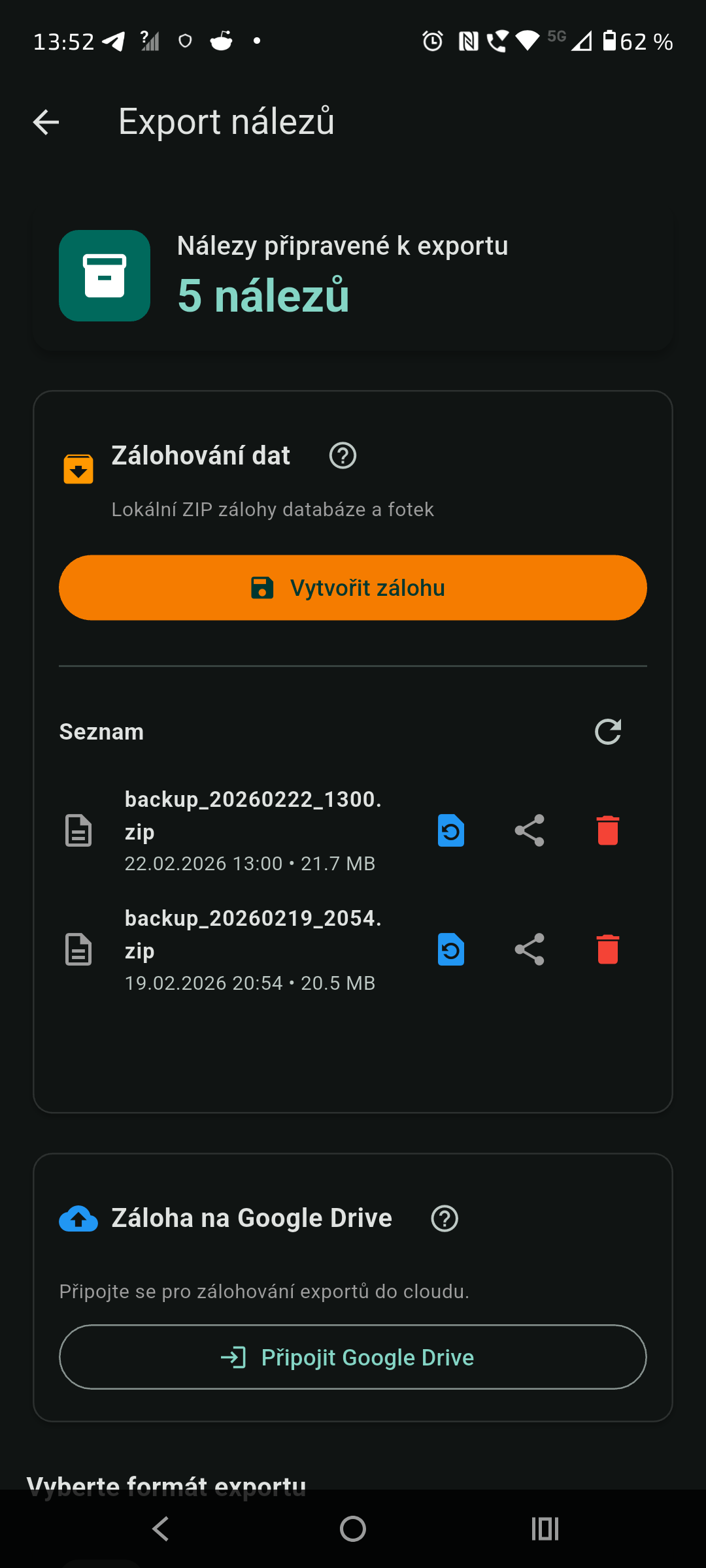This screenshot has width=706, height=1568.
Task: Open recent apps from navigation bar
Action: point(545,1529)
